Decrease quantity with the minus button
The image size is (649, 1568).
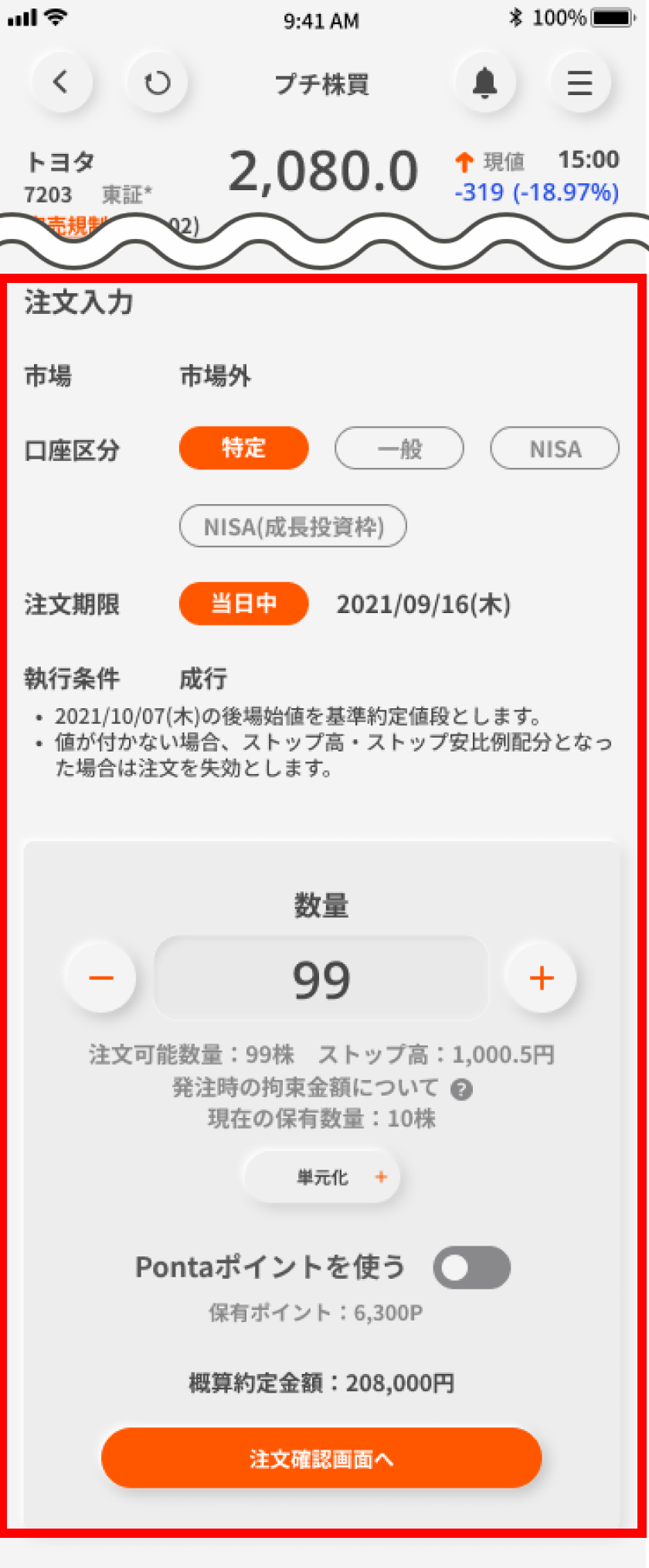(x=100, y=978)
